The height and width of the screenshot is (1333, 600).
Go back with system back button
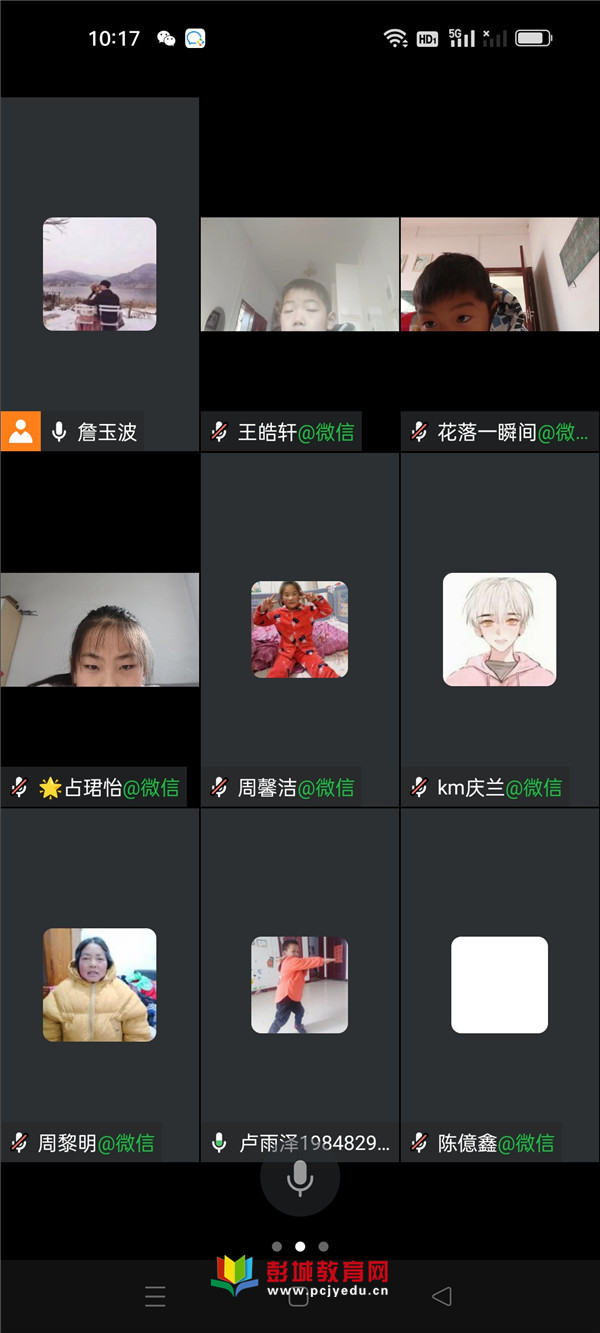(441, 1297)
